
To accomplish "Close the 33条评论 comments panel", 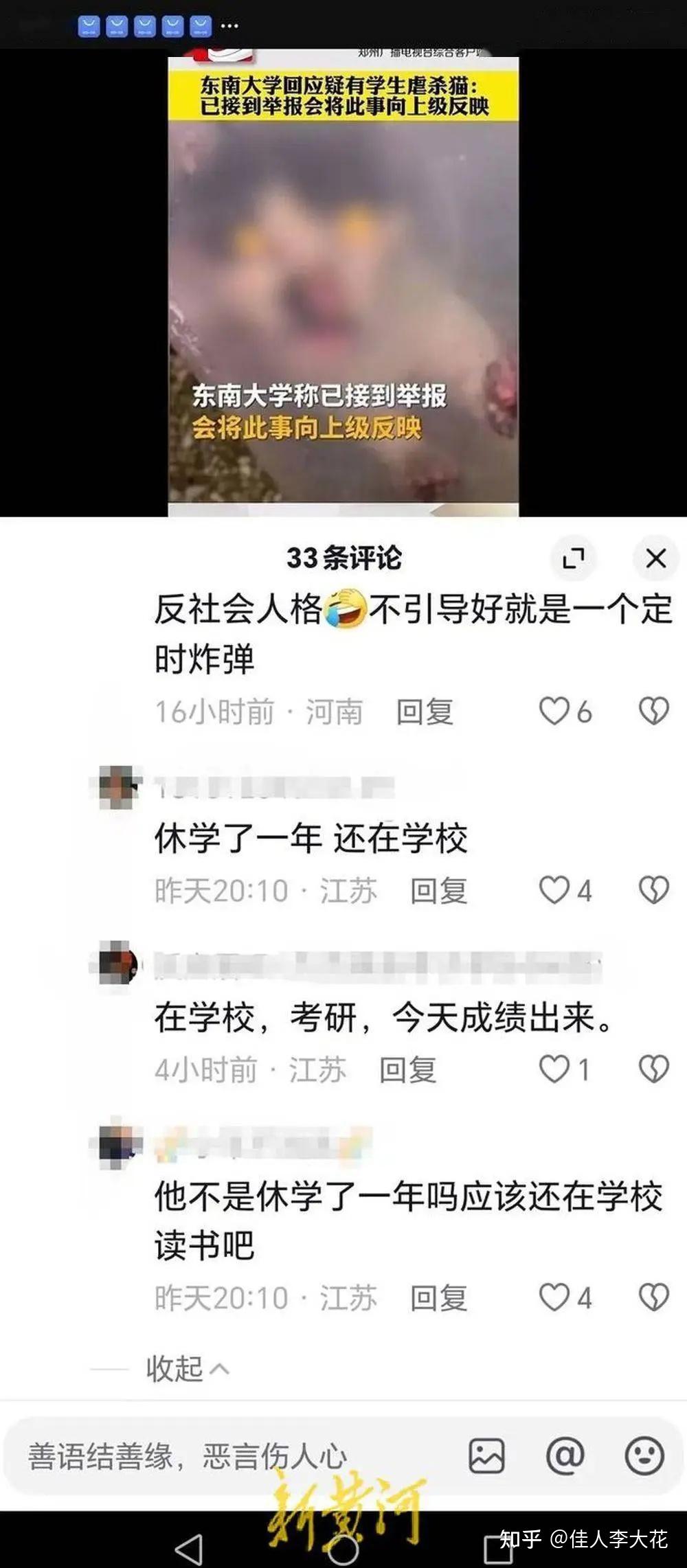I will (x=656, y=558).
